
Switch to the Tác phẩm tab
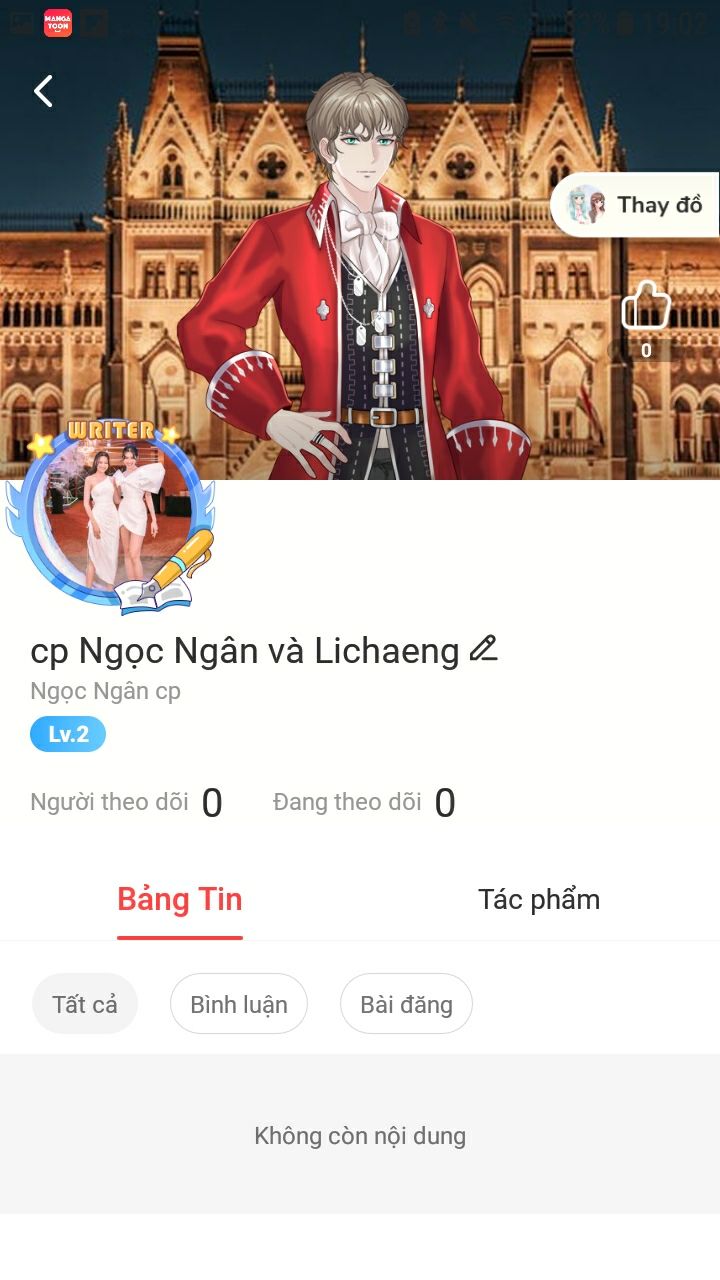[539, 899]
